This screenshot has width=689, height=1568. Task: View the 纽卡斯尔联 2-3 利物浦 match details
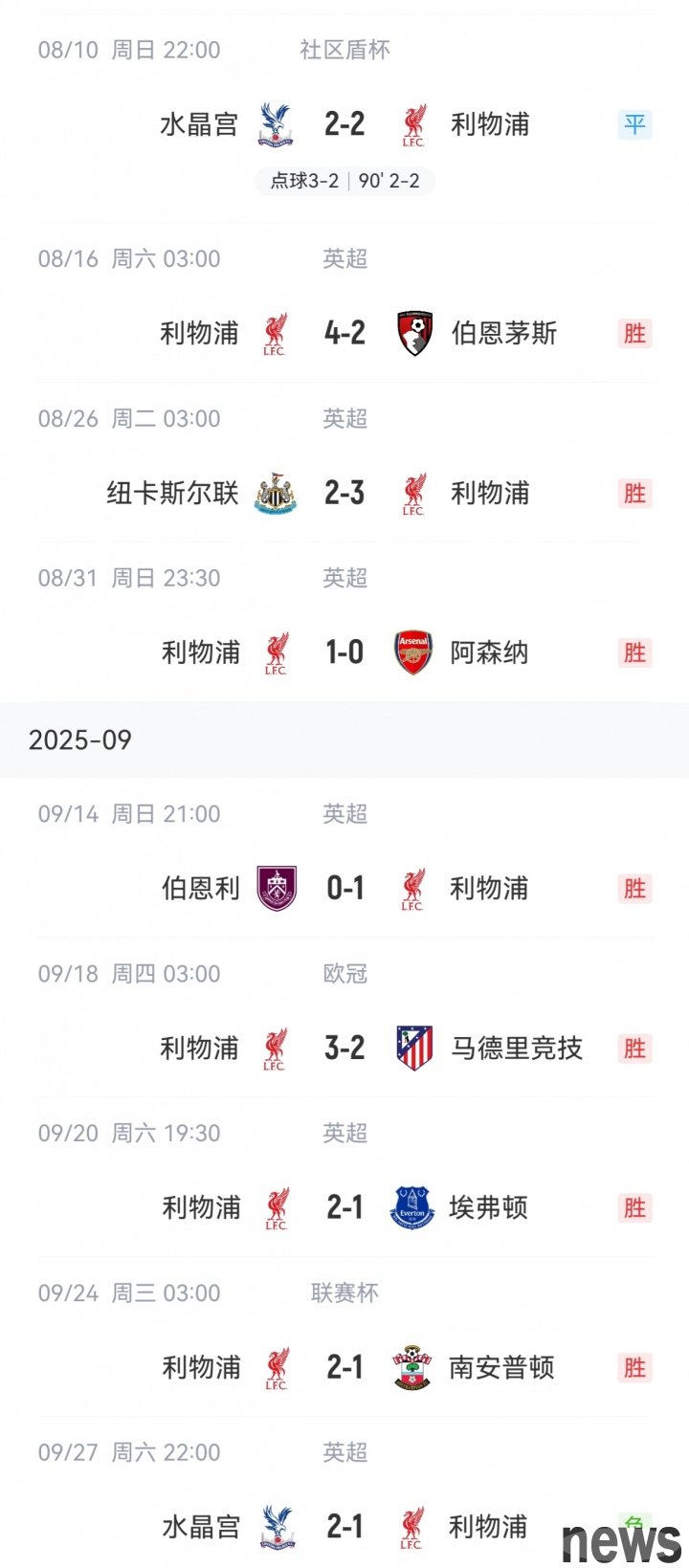344,463
